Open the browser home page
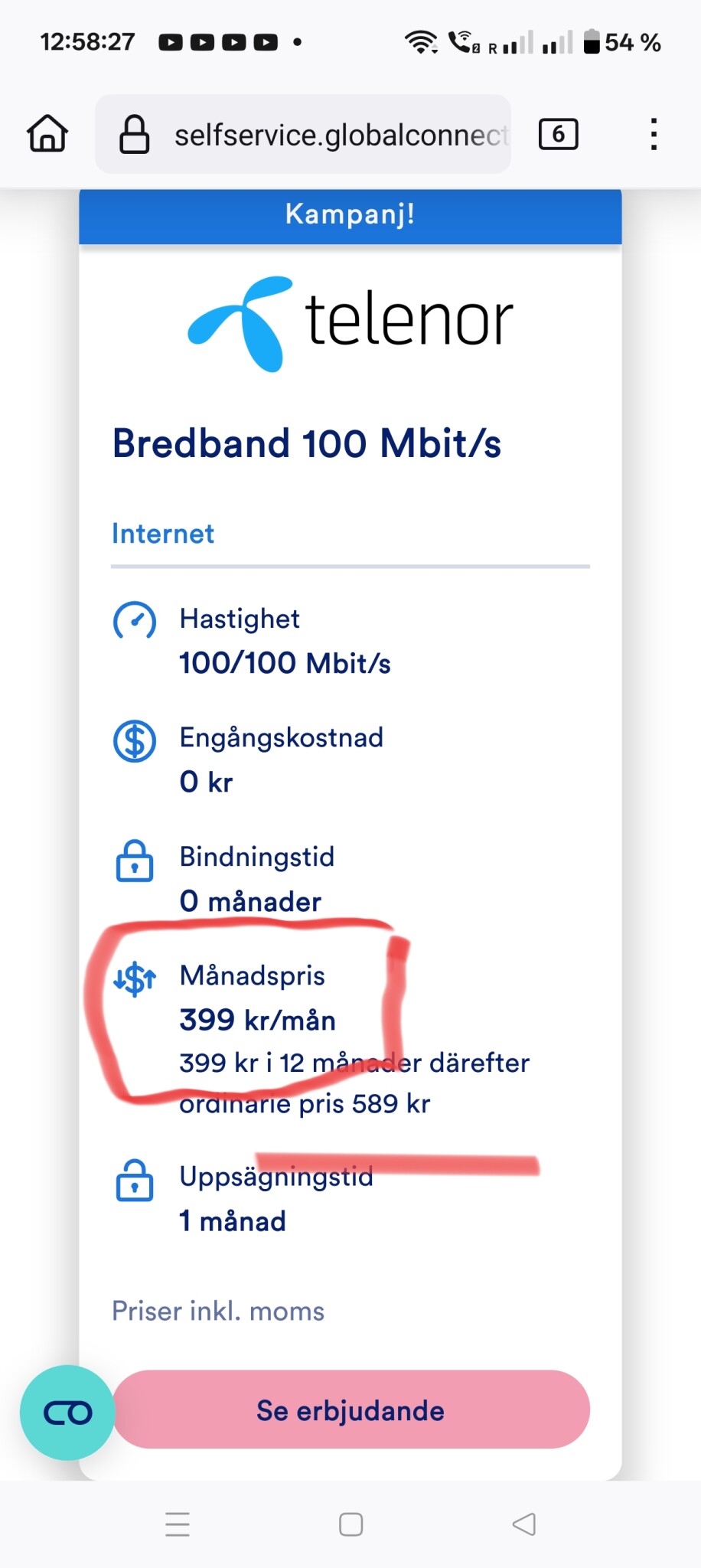Viewport: 701px width, 1568px height. coord(47,134)
